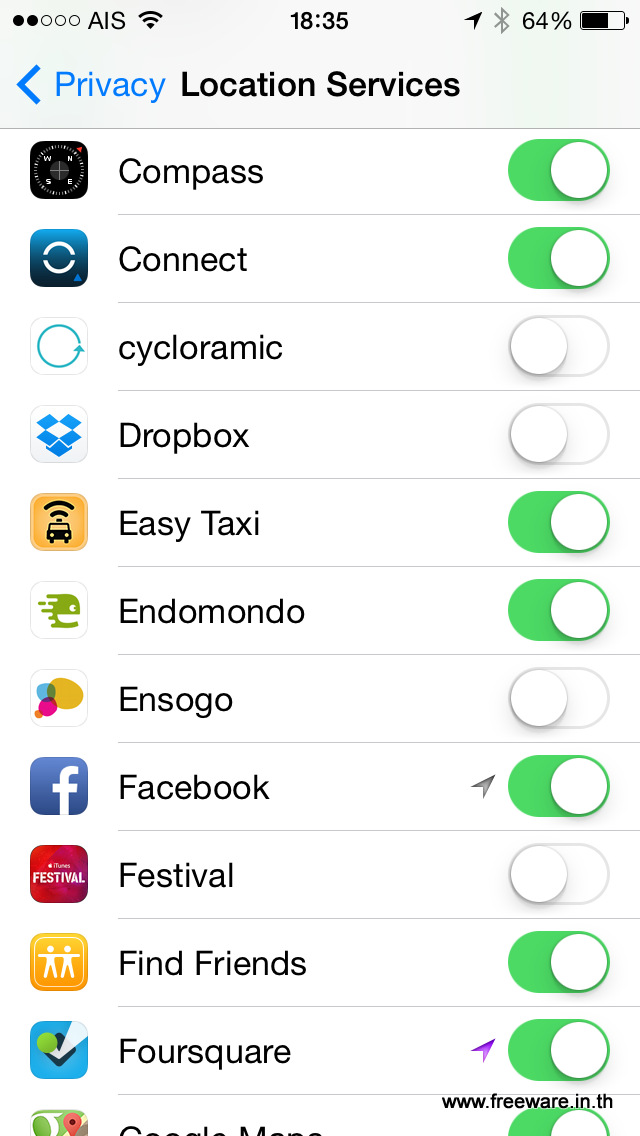Toggle off Facebook location services
The width and height of the screenshot is (640, 1136).
click(558, 787)
